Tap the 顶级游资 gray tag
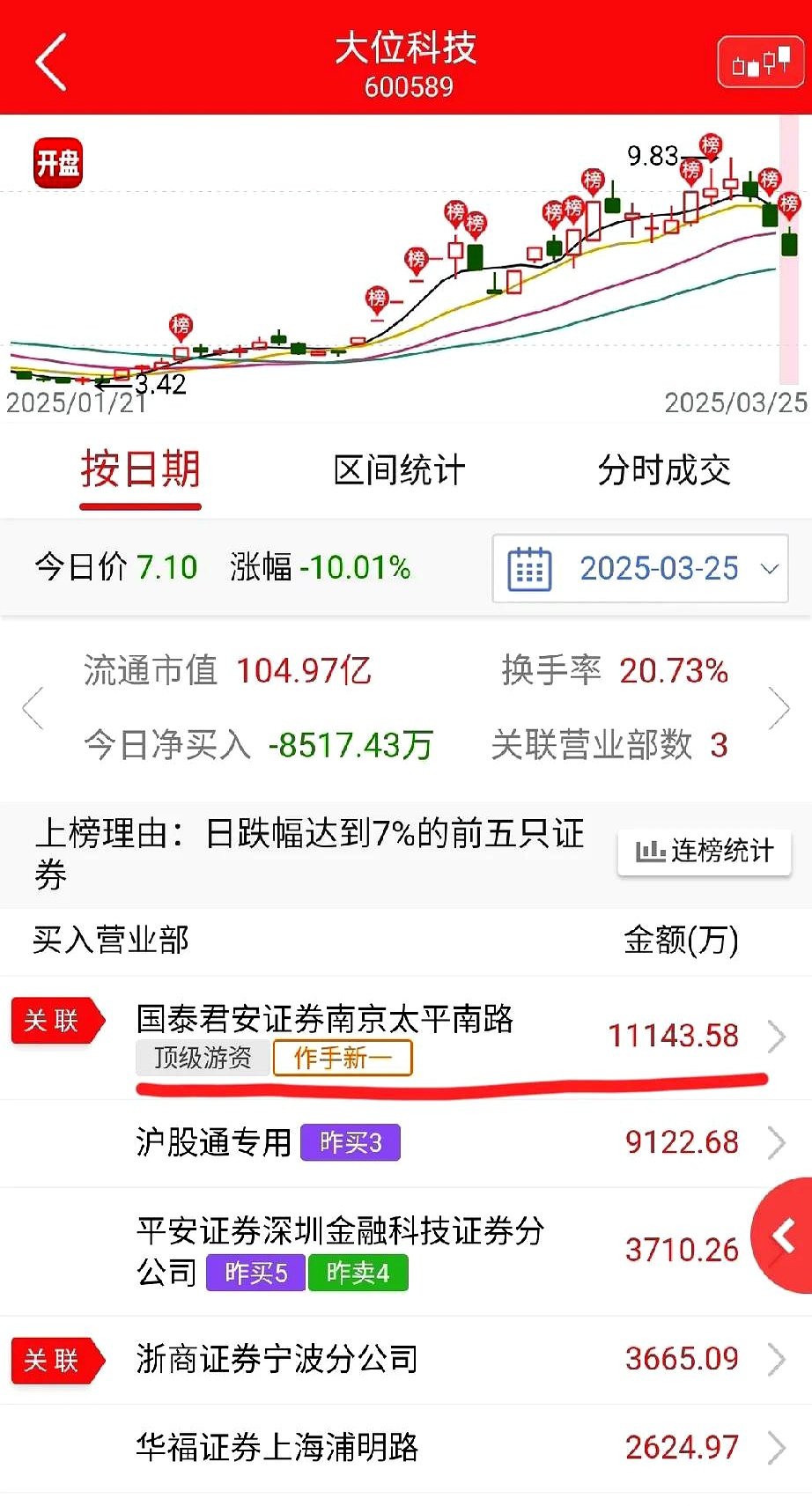This screenshot has height=1506, width=812. (x=203, y=1057)
